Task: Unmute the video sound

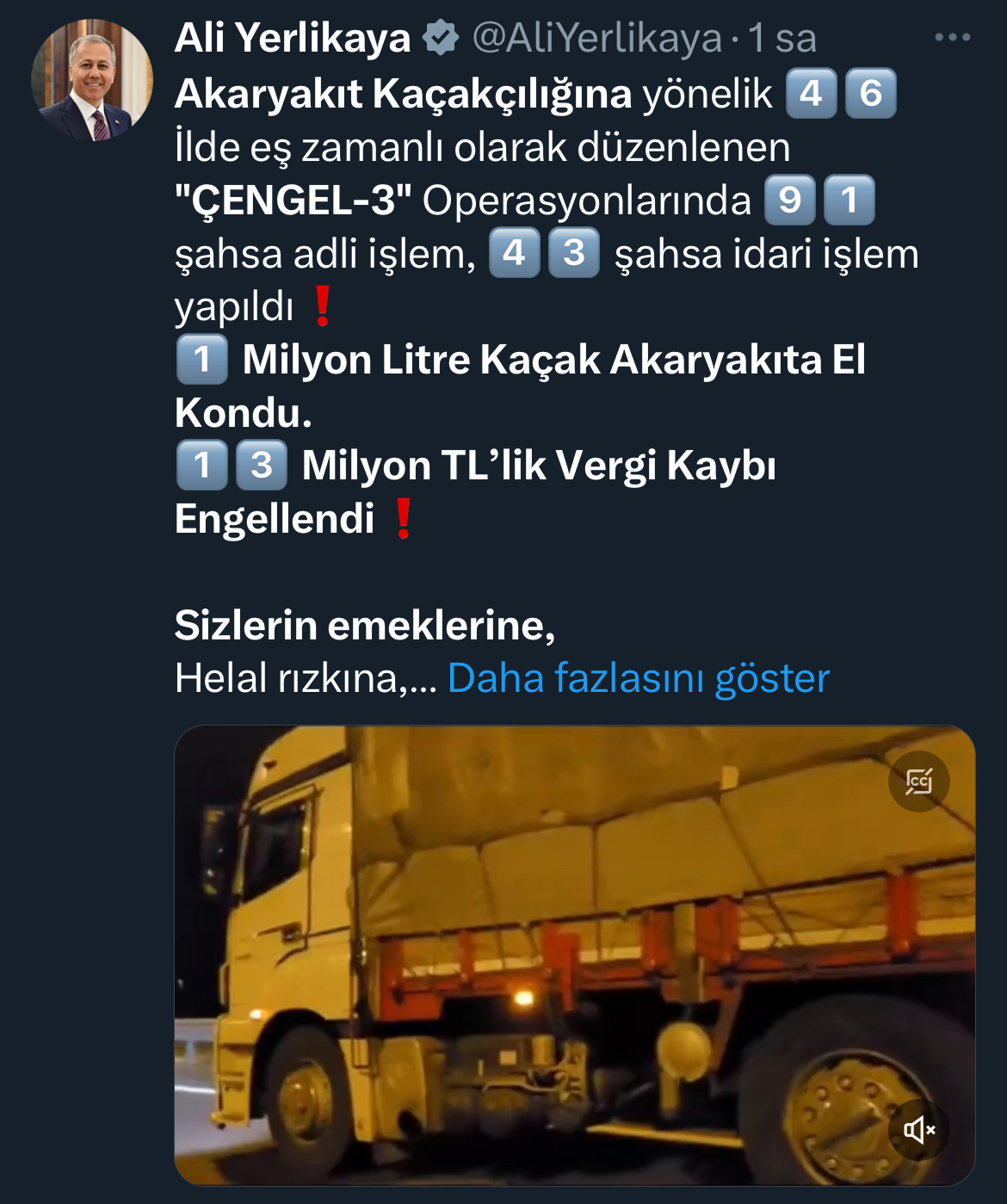Action: (x=918, y=1130)
